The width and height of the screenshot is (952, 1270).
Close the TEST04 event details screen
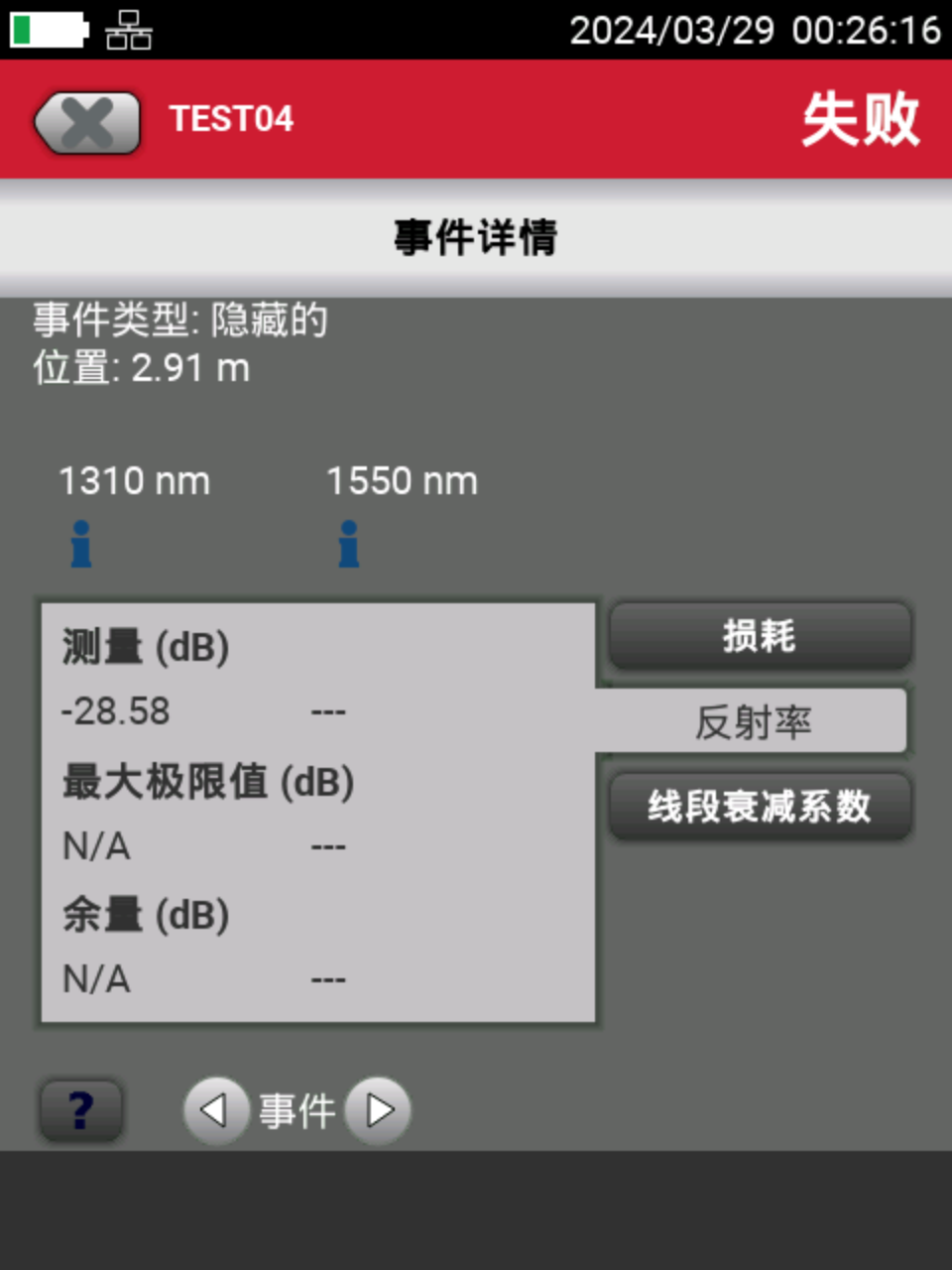(87, 123)
